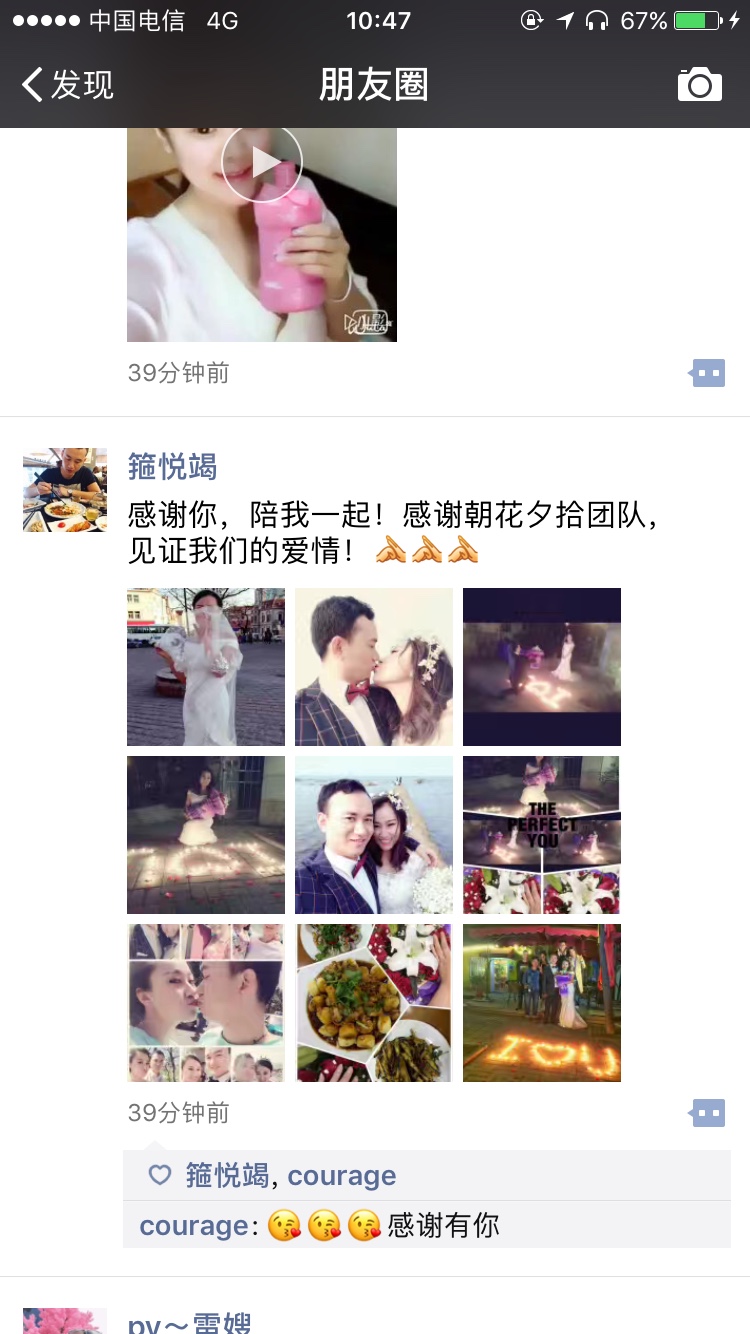Play the video with the pink bottle
The image size is (750, 1334).
pyautogui.click(x=262, y=234)
